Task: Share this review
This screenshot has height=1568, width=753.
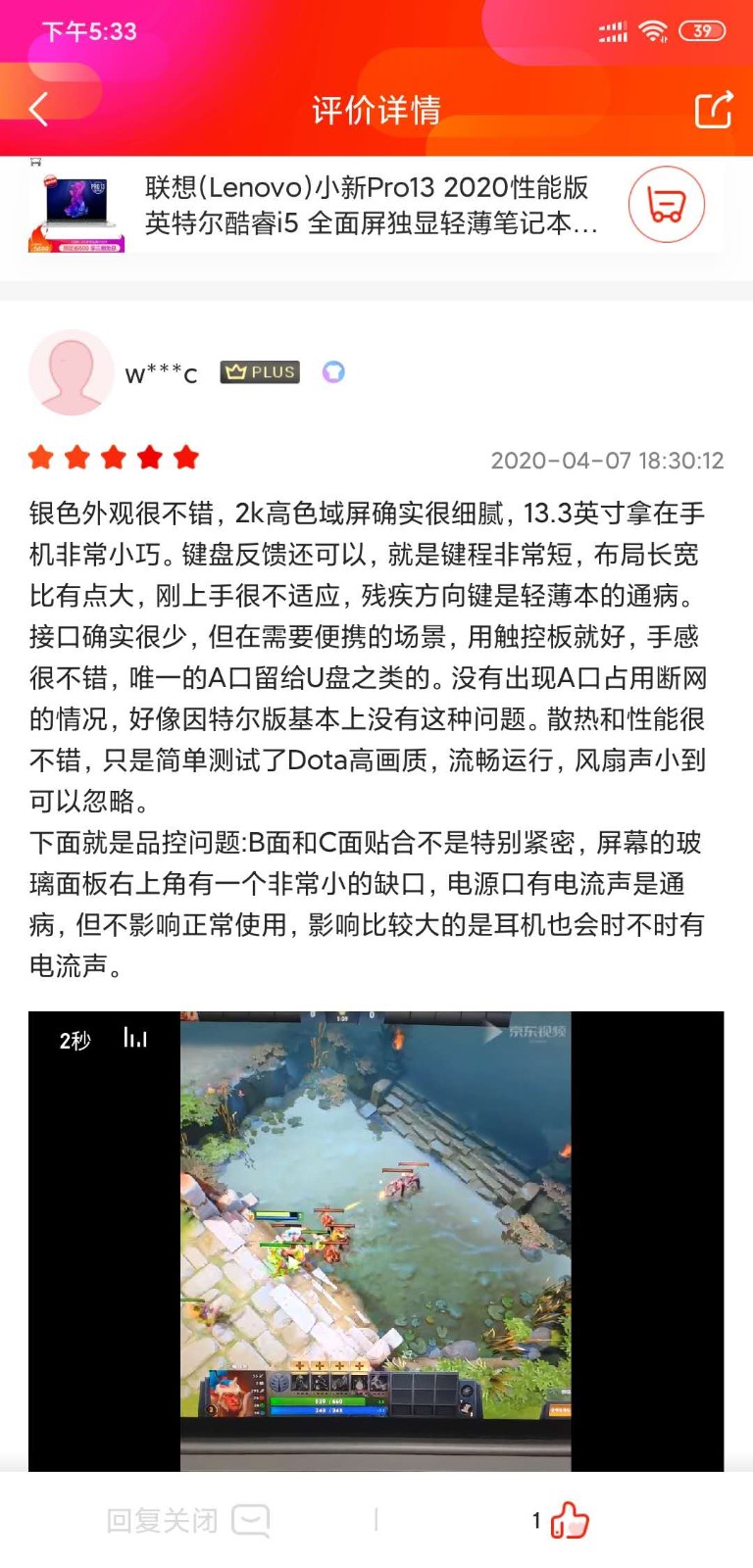Action: pos(714,109)
